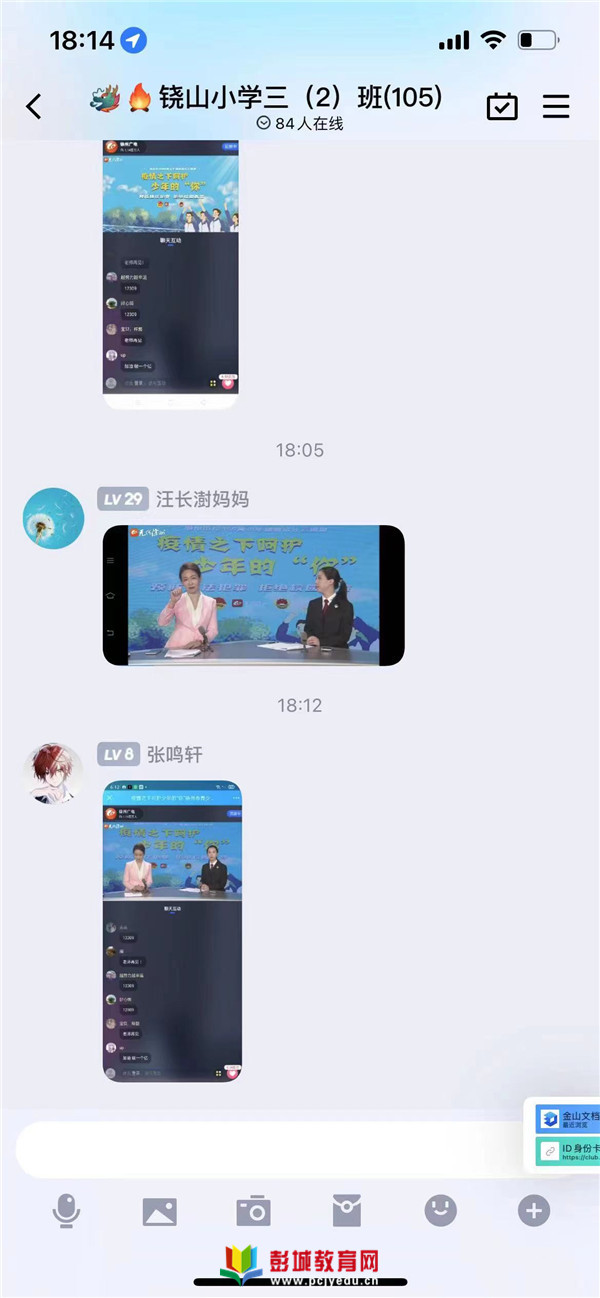Screen dimensions: 600x1298
Task: Open 张鸣轩's shared livestream screenshot
Action: click(172, 930)
